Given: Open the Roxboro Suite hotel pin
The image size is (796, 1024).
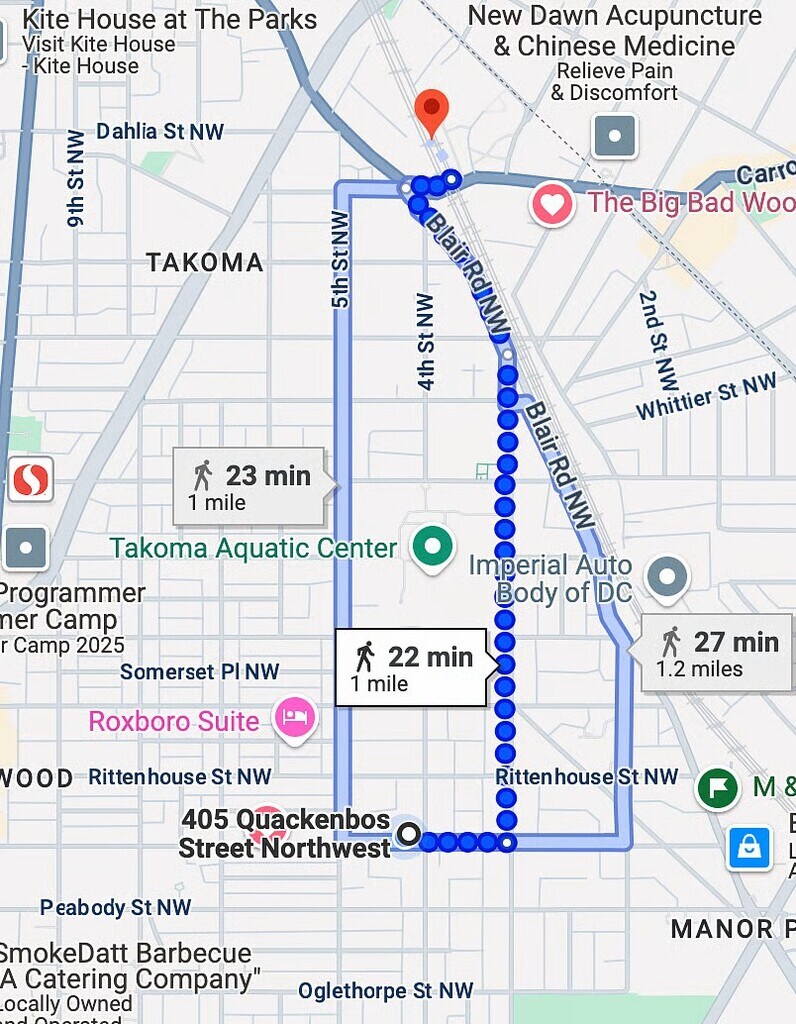Looking at the screenshot, I should tap(296, 718).
